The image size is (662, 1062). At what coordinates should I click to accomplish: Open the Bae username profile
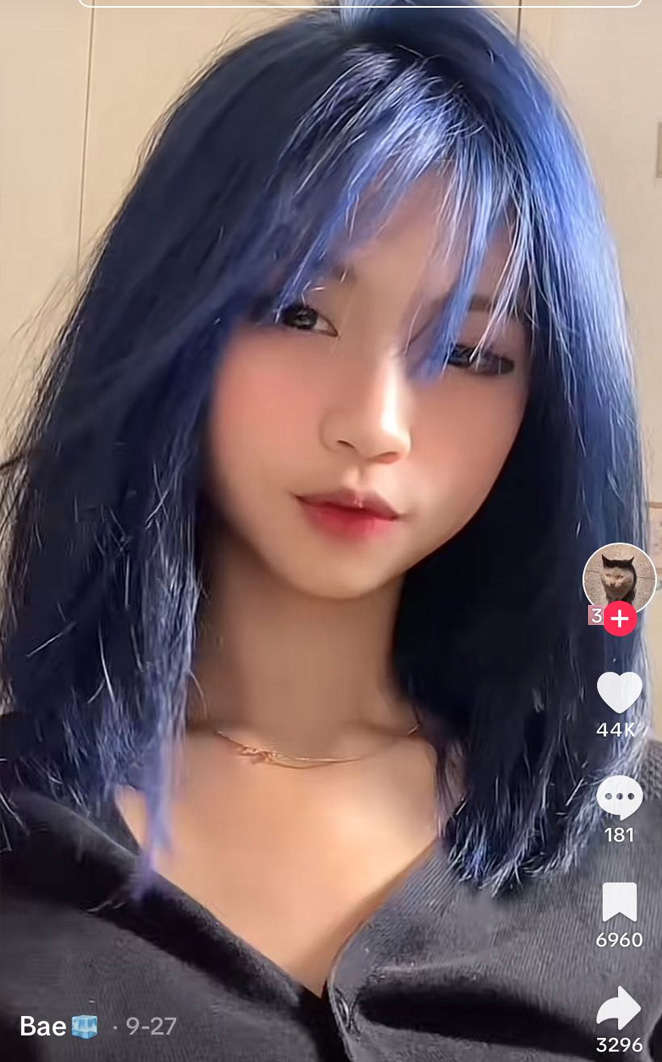point(43,1025)
